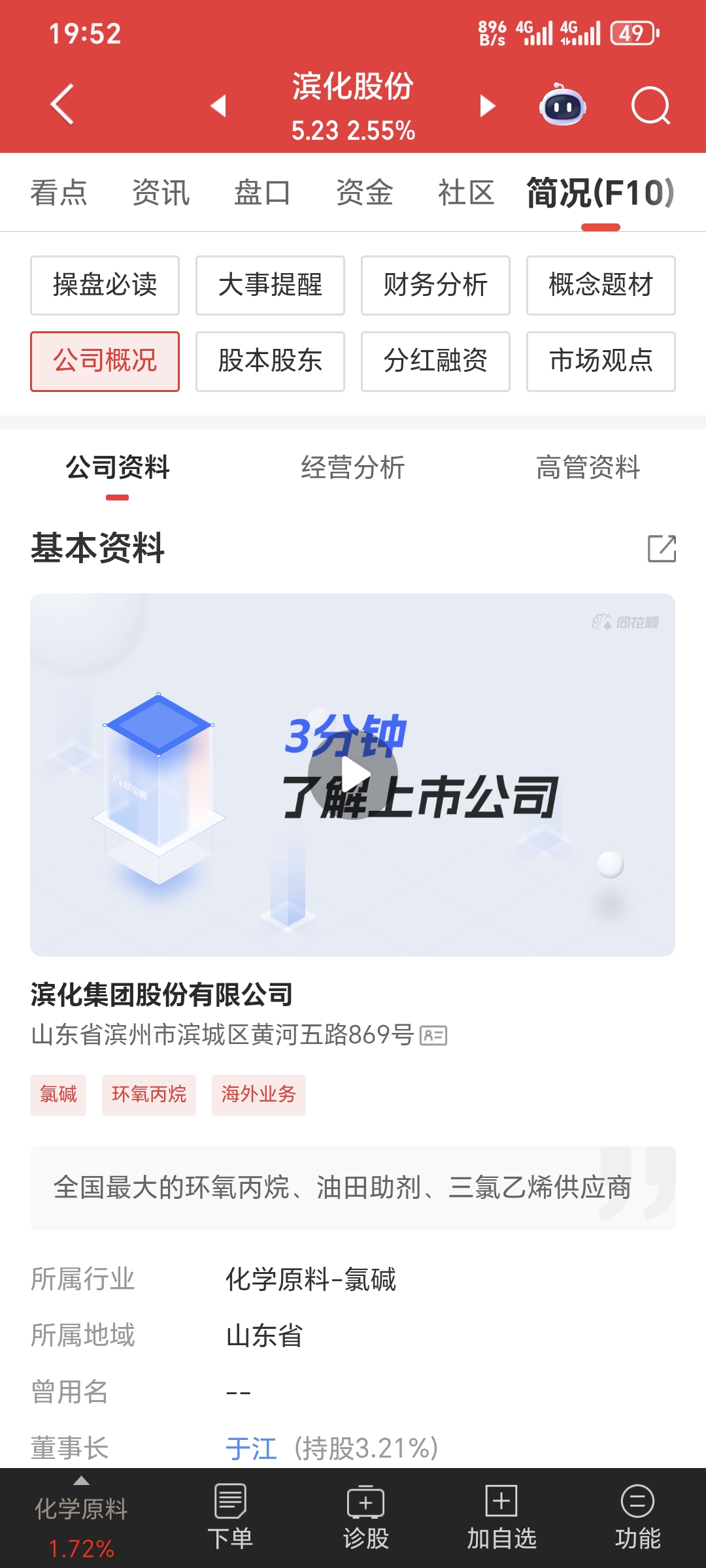The height and width of the screenshot is (1568, 706).
Task: Tap the 环氧丙烷 tag chip
Action: (x=149, y=1094)
